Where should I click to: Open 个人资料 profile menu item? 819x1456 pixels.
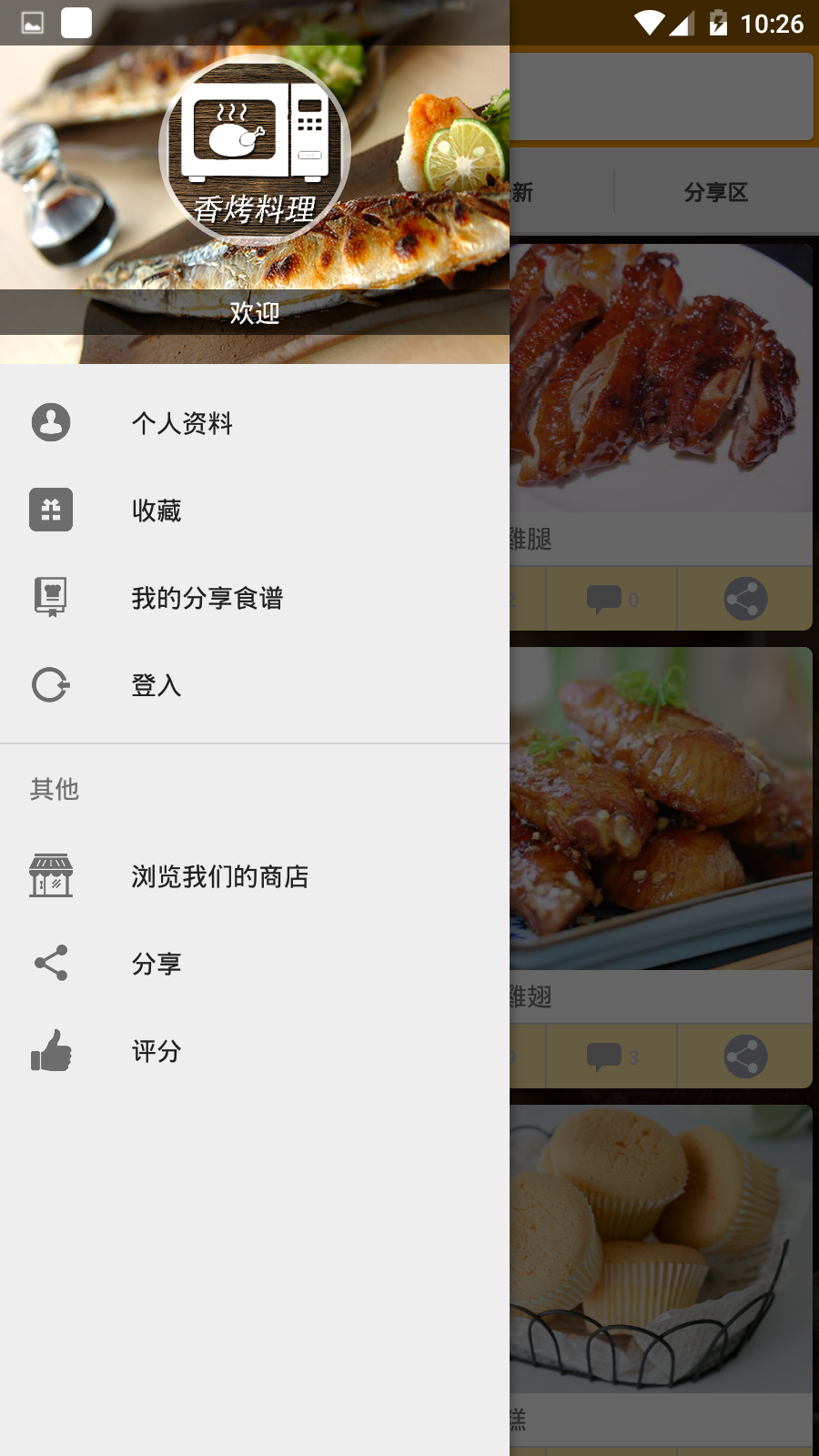coord(255,423)
